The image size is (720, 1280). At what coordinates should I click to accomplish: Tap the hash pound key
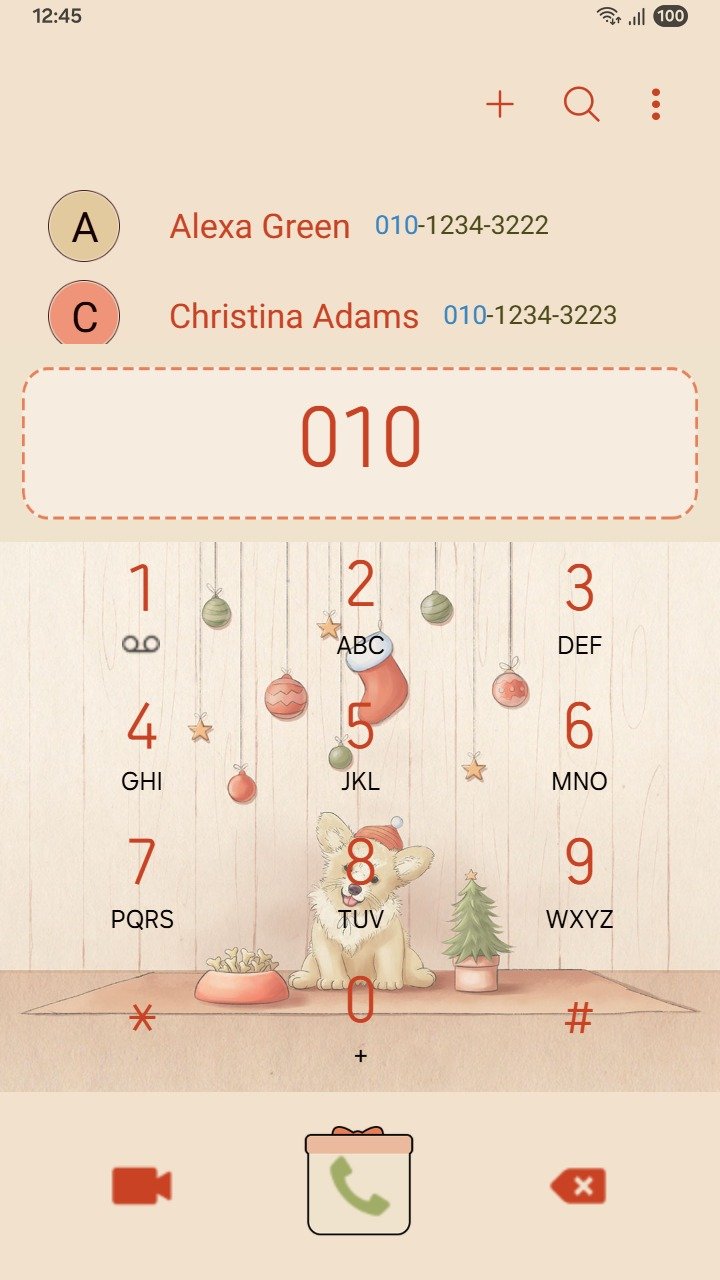580,1019
